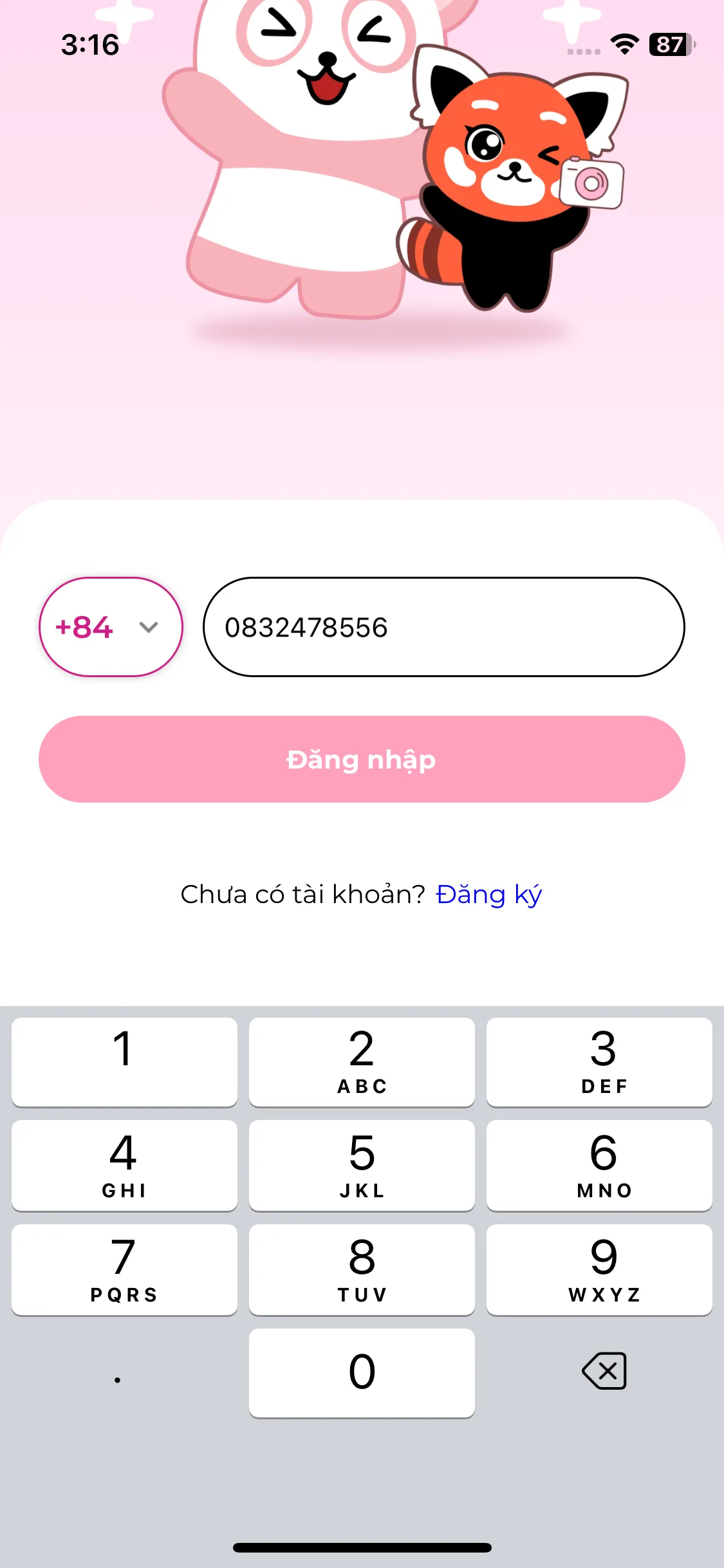724x1568 pixels.
Task: Tap the Đăng nhập login button
Action: [362, 760]
